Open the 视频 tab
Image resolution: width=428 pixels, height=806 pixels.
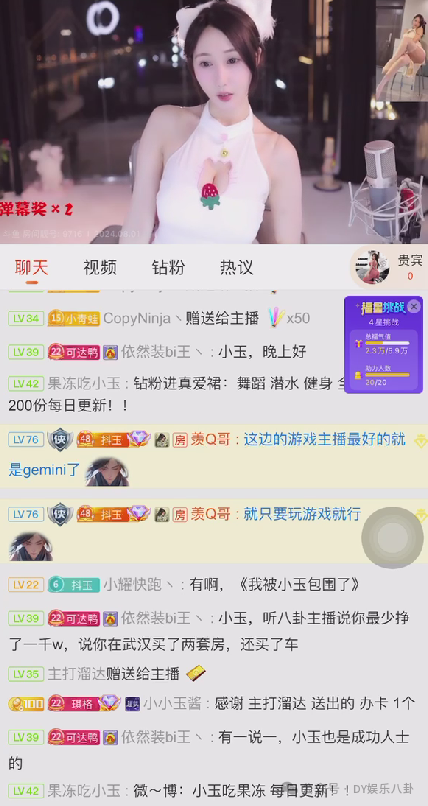(100, 267)
